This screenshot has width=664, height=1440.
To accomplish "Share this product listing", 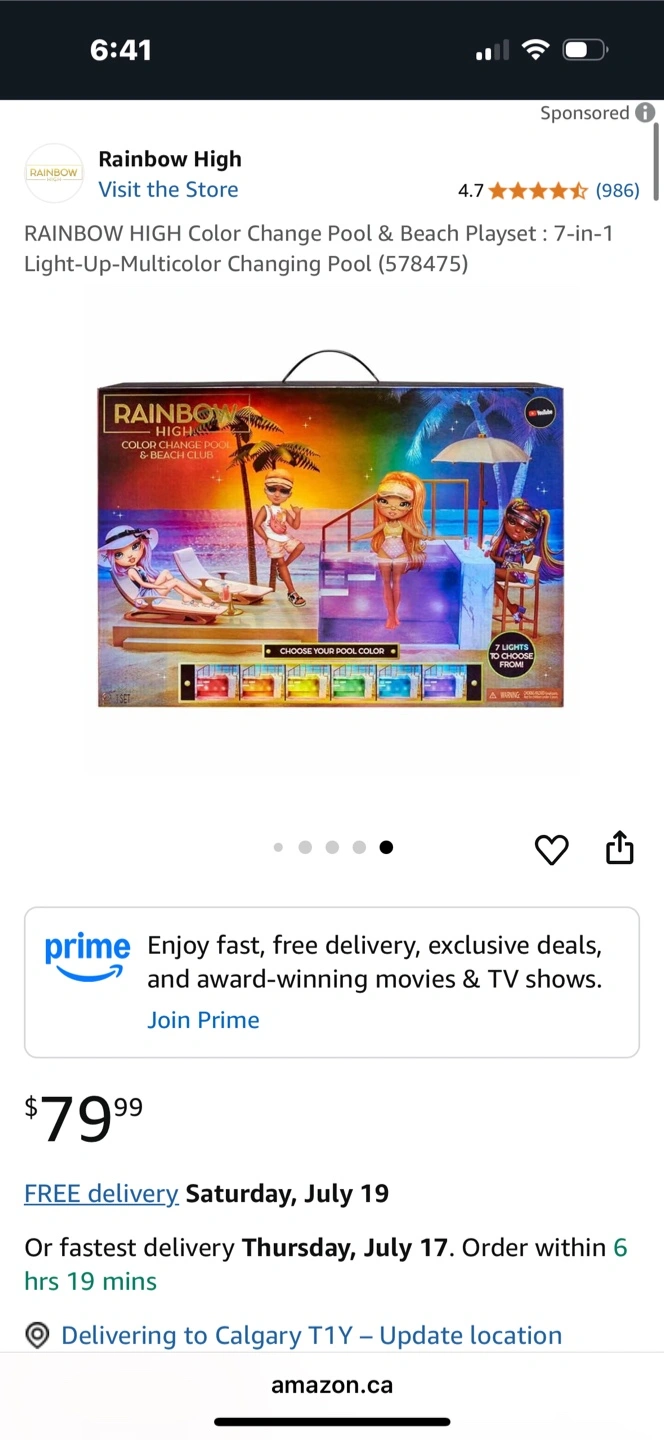I will 620,847.
